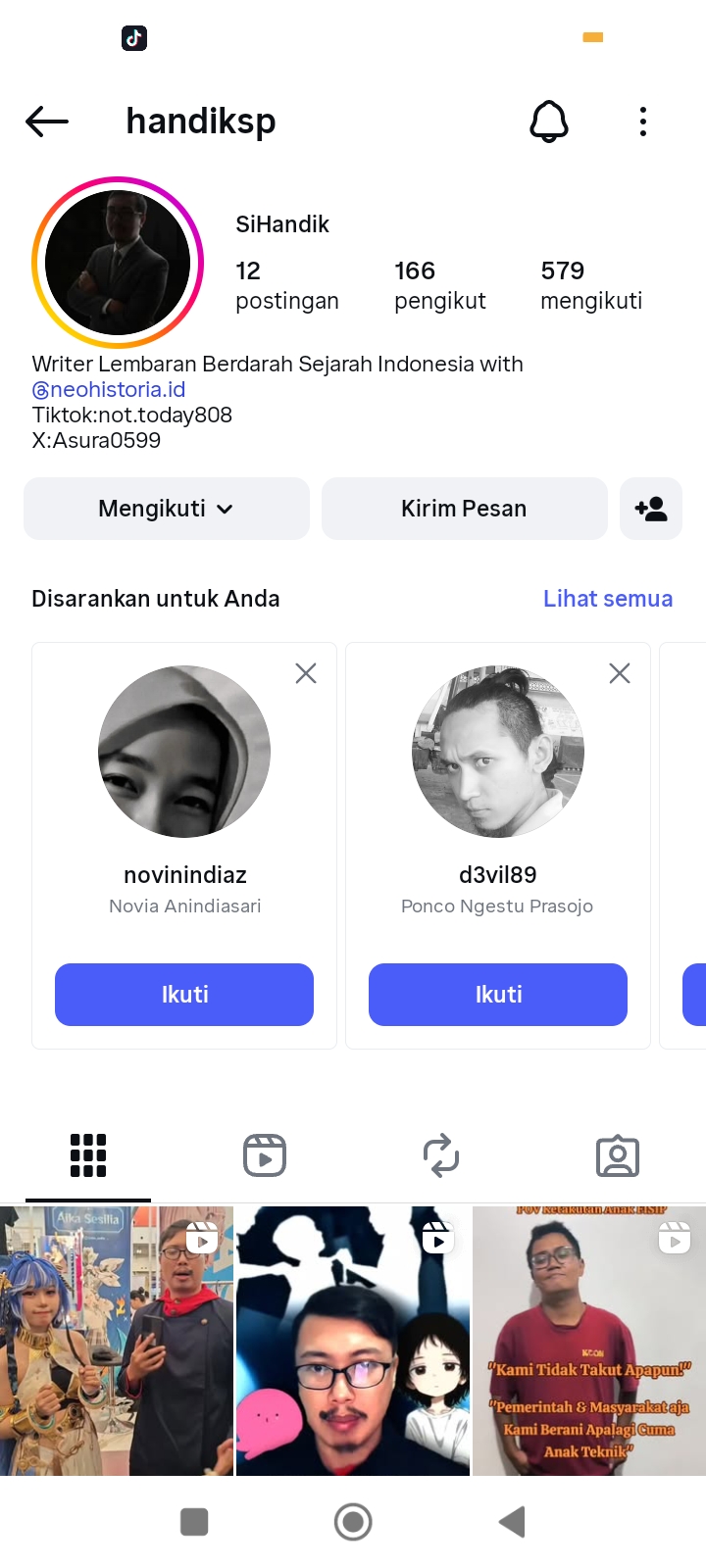Switch to the tagged photos tab
This screenshot has width=706, height=1568.
618,1155
